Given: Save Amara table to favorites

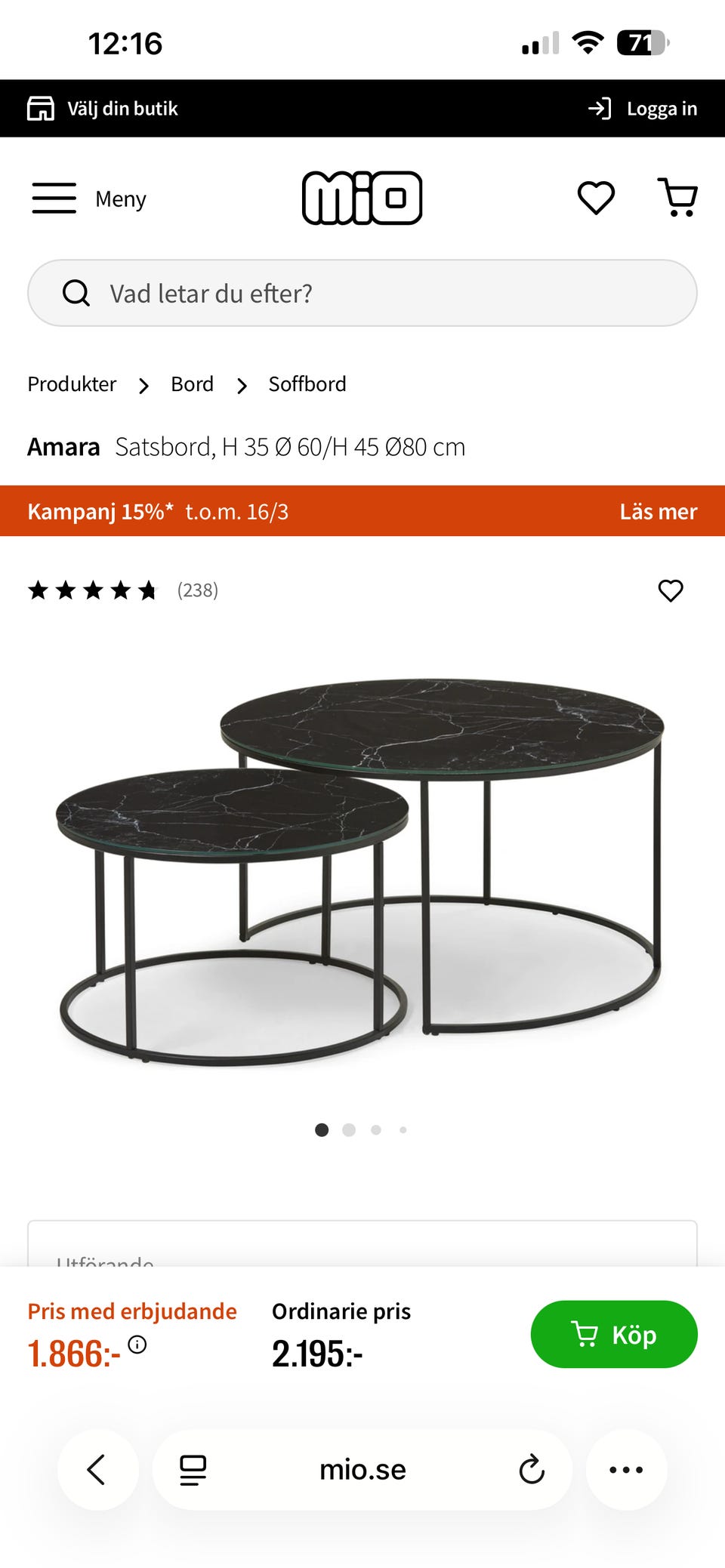Looking at the screenshot, I should coord(671,590).
